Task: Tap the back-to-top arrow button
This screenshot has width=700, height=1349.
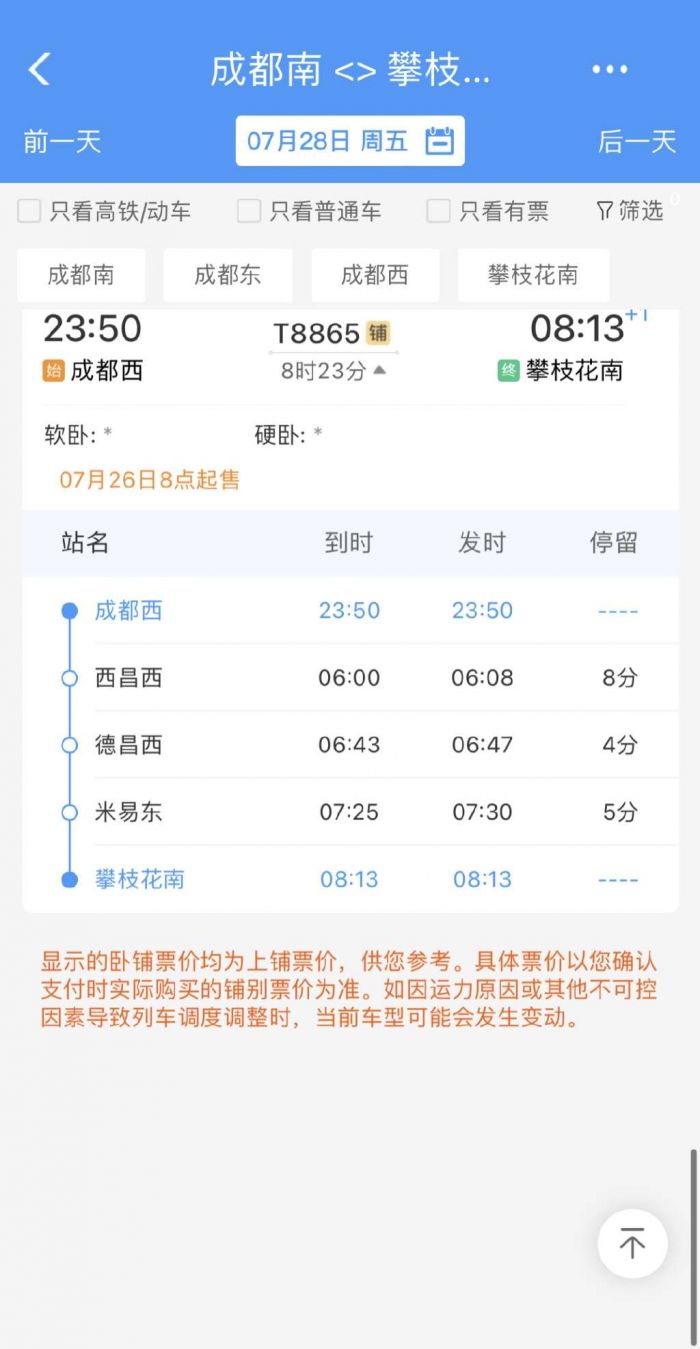Action: pos(632,1244)
